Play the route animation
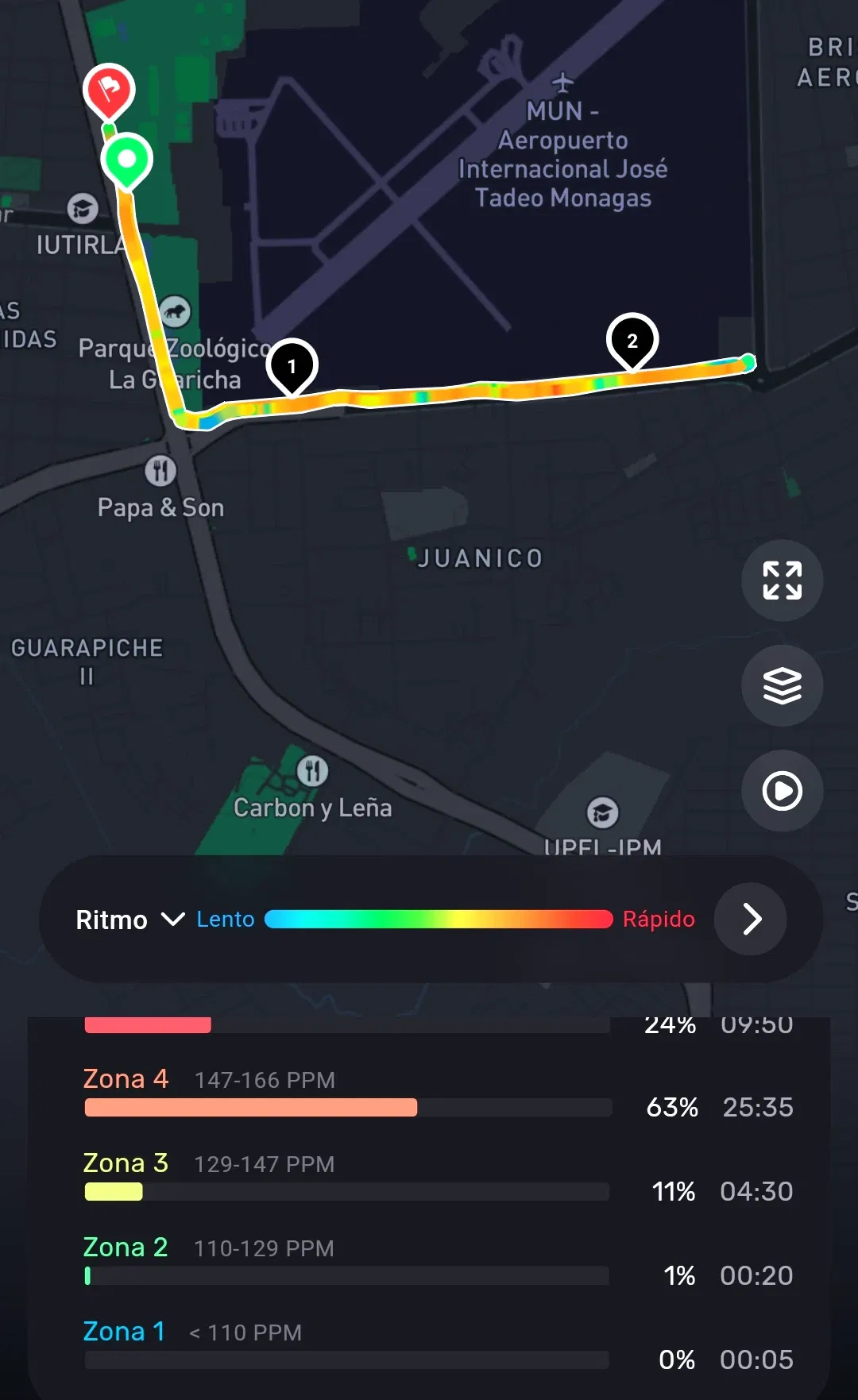Screen dimensions: 858x1400 click(x=782, y=791)
